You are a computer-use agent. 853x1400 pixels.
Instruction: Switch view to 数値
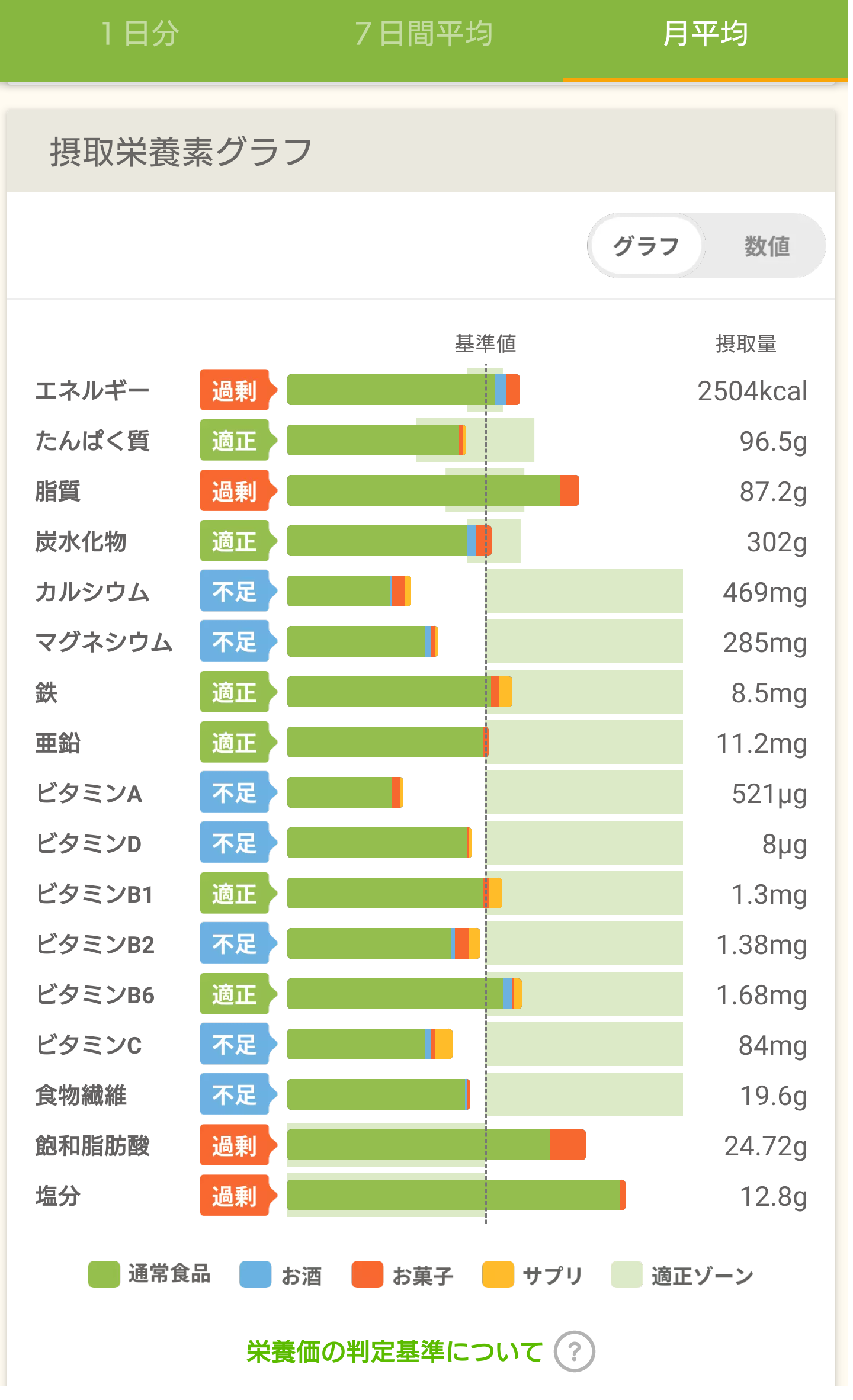pos(767,246)
